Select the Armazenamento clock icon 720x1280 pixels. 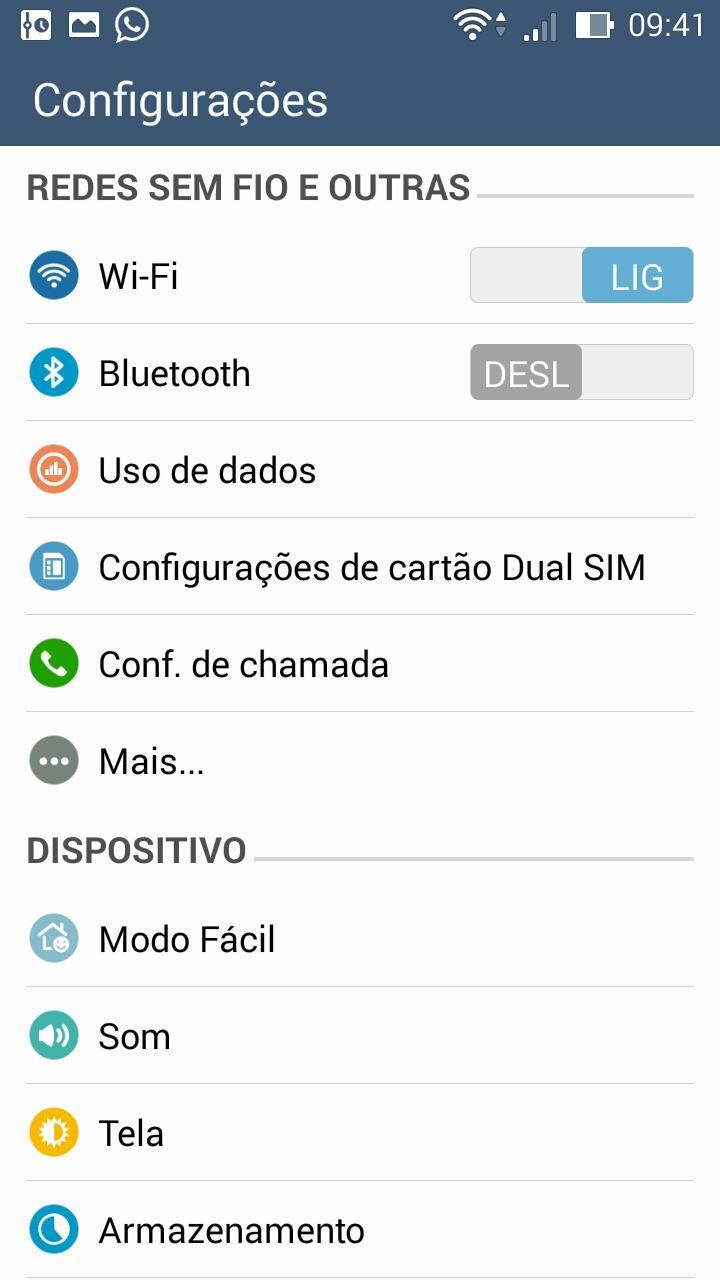pos(53,1229)
